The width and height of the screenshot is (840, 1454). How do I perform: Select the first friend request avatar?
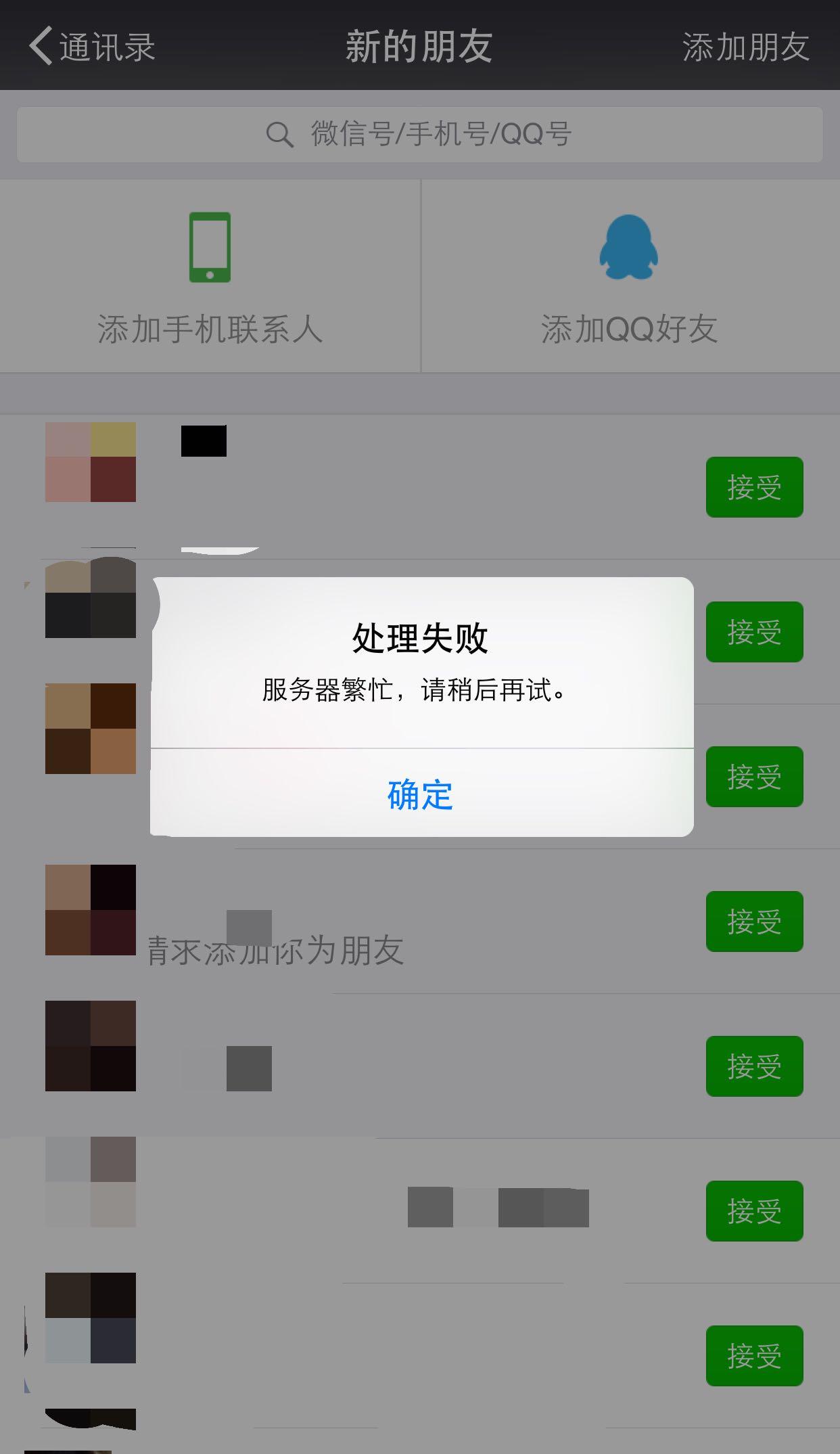(90, 462)
